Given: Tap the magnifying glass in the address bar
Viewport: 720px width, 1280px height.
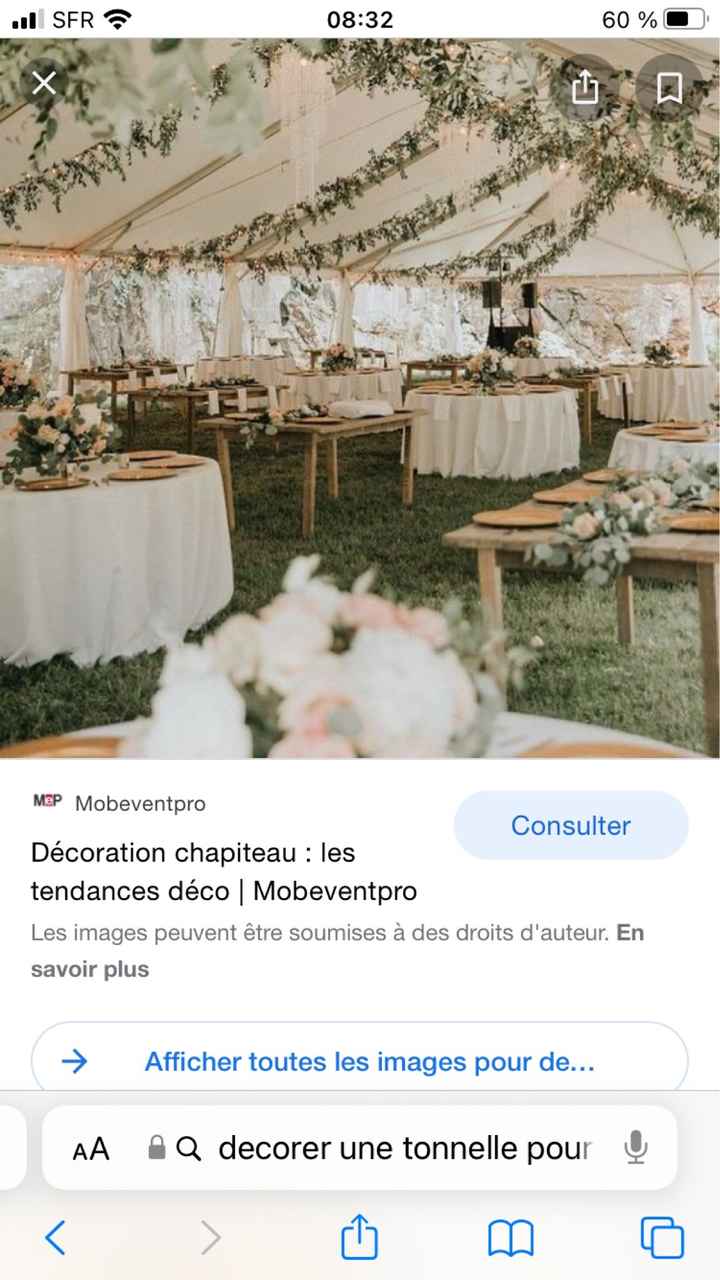Looking at the screenshot, I should click(x=189, y=1148).
